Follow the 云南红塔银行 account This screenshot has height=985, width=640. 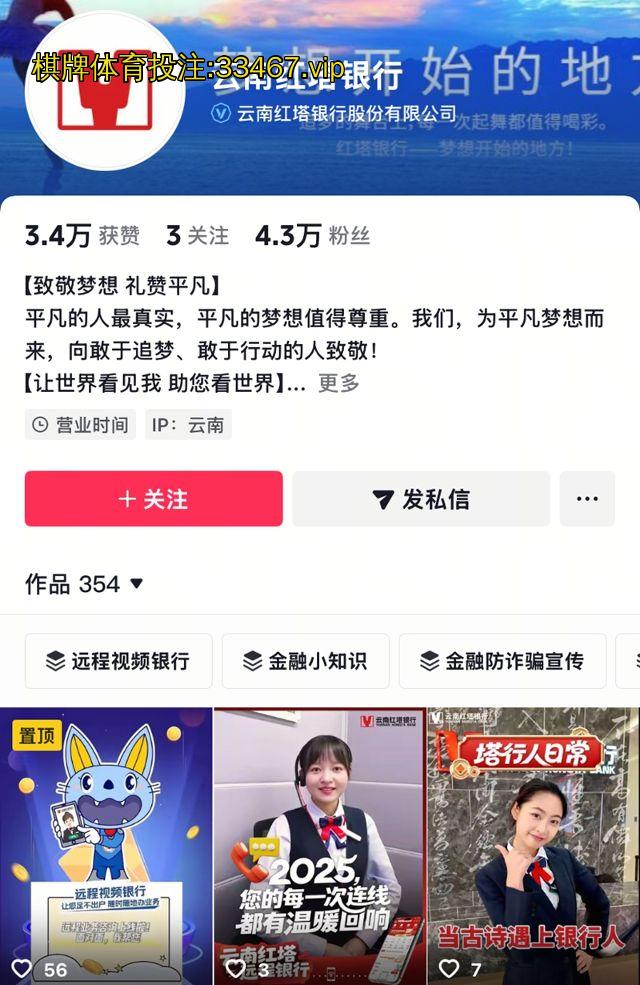click(153, 499)
